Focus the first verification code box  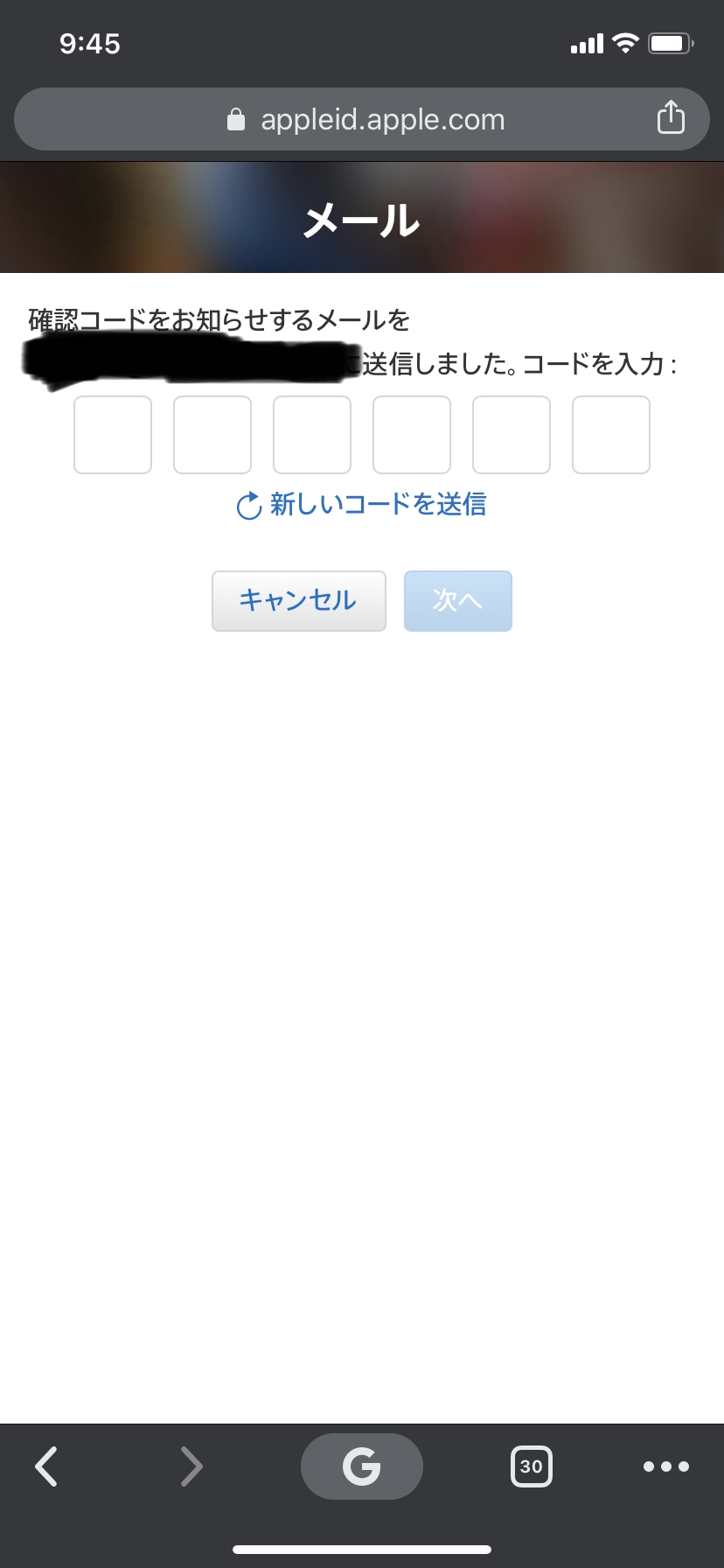(113, 435)
